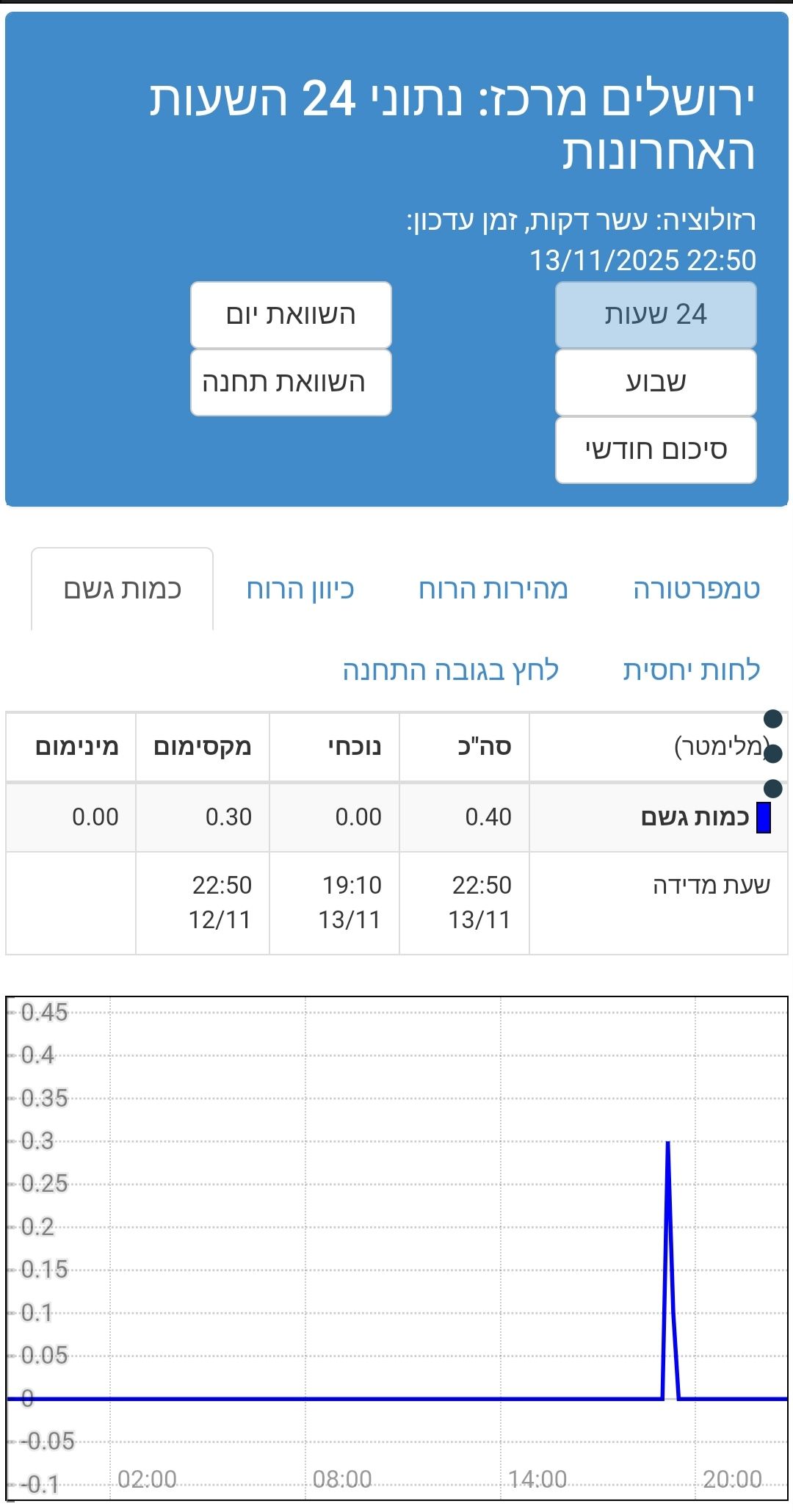Image resolution: width=793 pixels, height=1512 pixels.
Task: Select the 24 שעות view button
Action: click(655, 314)
